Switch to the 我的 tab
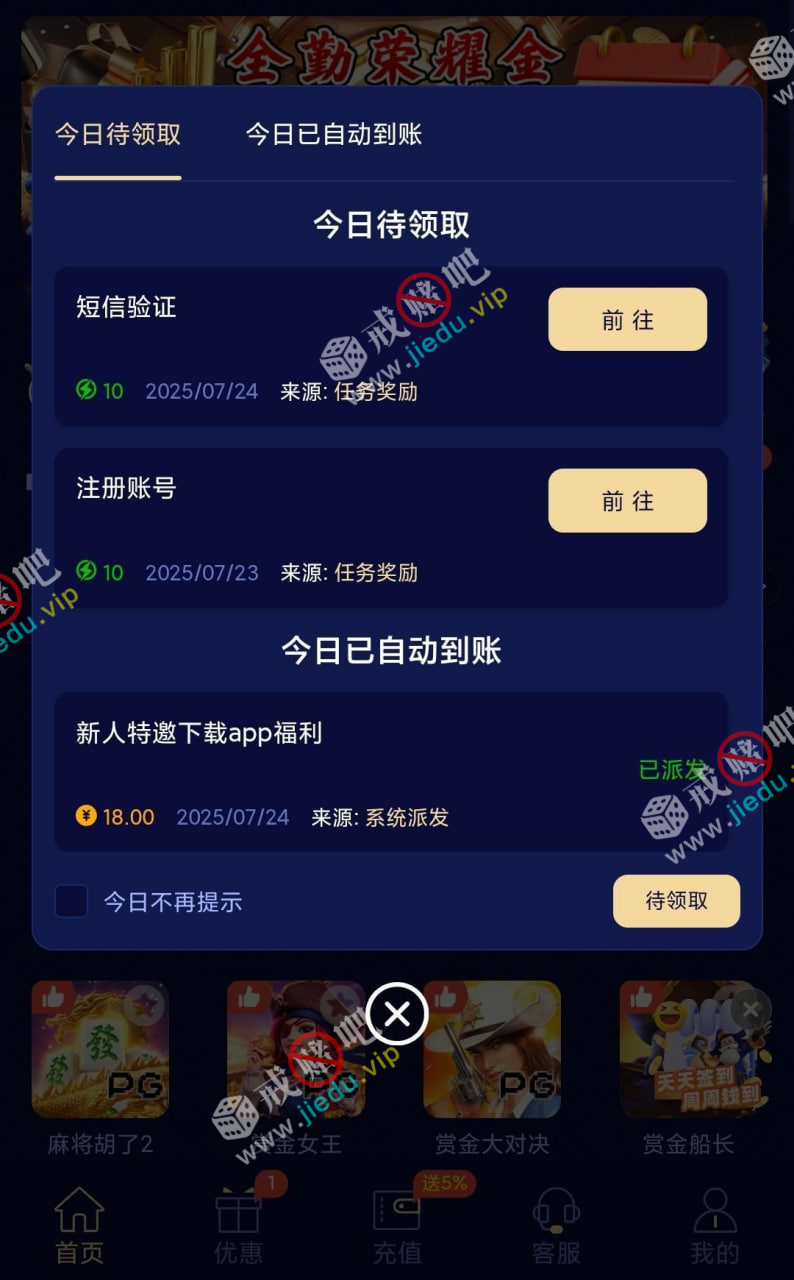The height and width of the screenshot is (1280, 794). click(714, 1225)
